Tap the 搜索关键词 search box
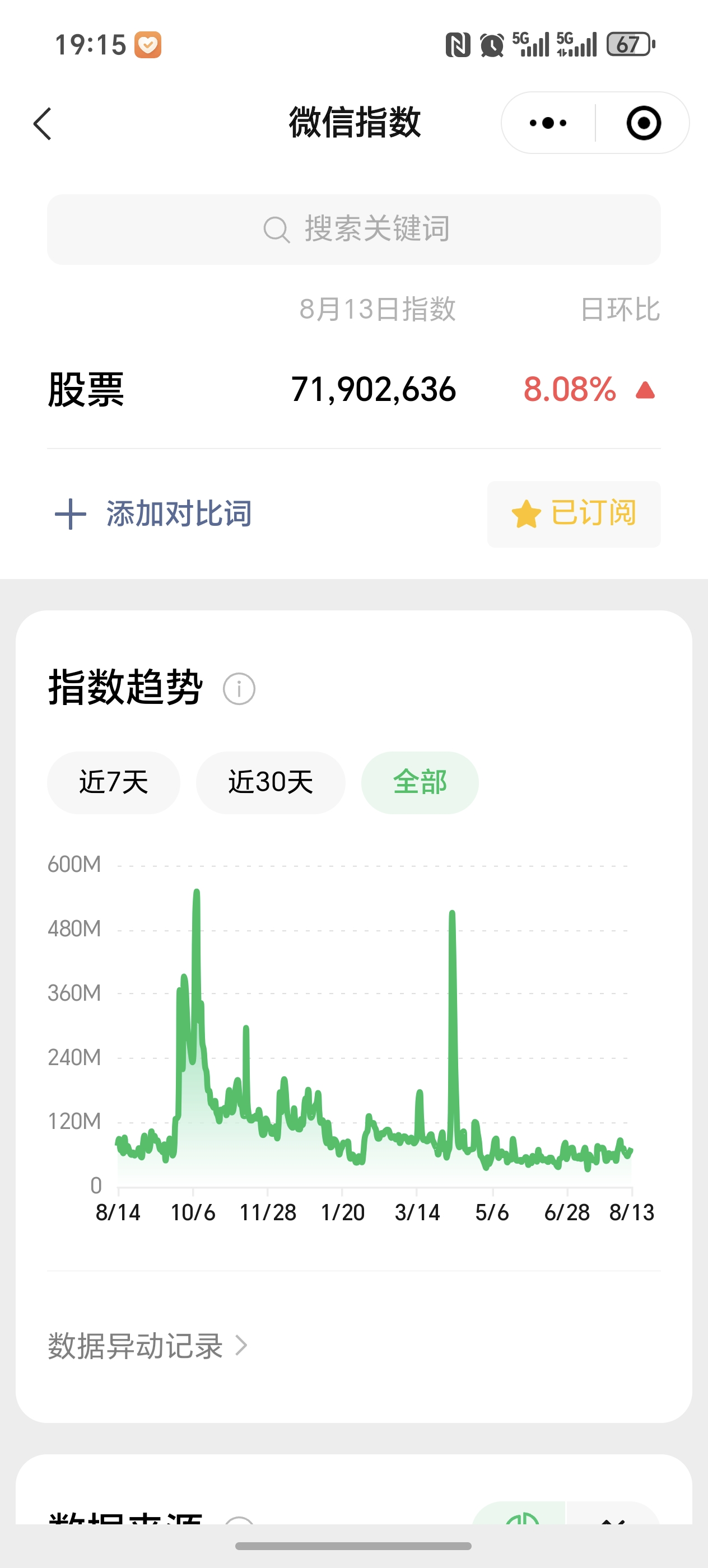Screen dimensions: 708x1568 [353, 230]
